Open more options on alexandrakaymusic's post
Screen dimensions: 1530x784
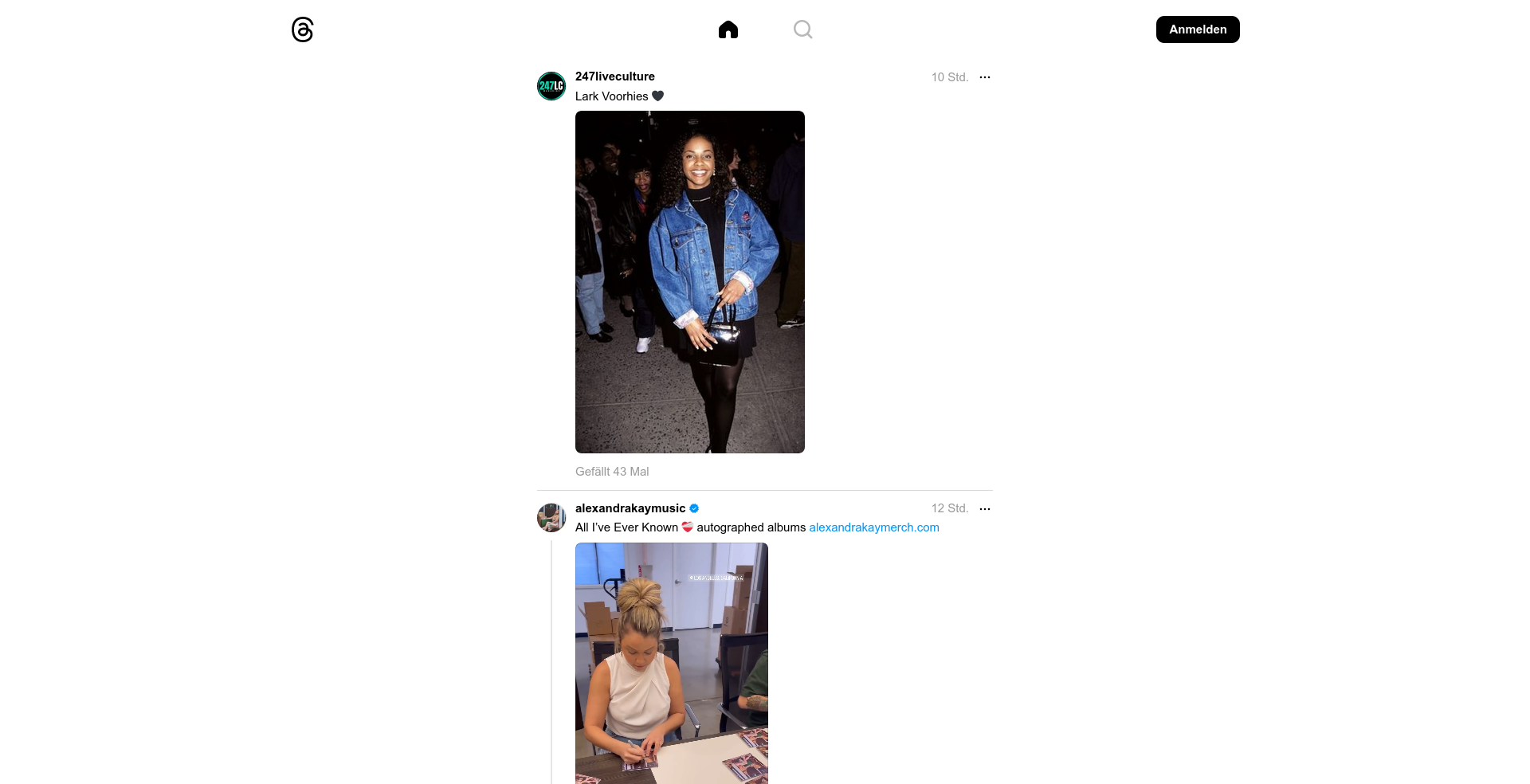click(x=985, y=509)
